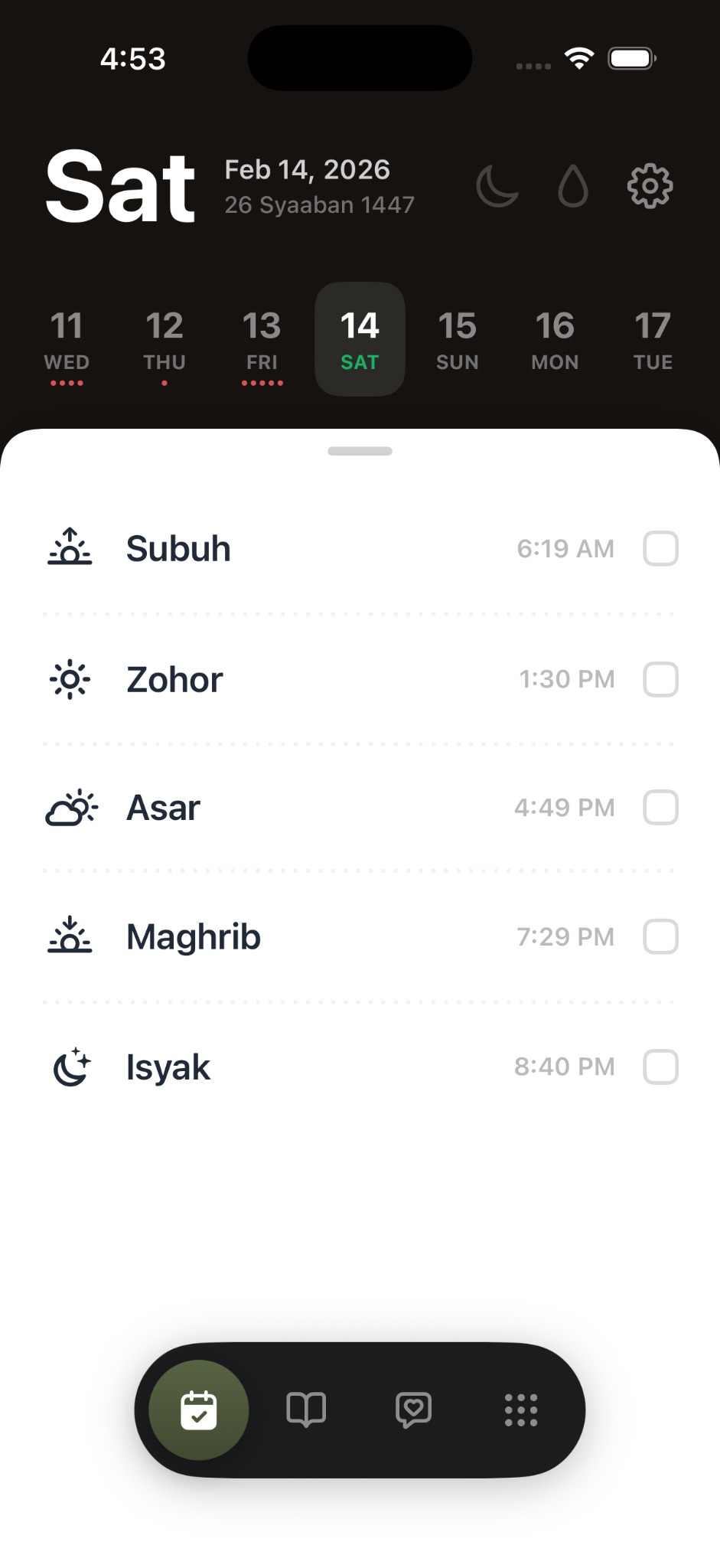Check the Zohor prayer checkbox
This screenshot has height=1568, width=720.
660,678
